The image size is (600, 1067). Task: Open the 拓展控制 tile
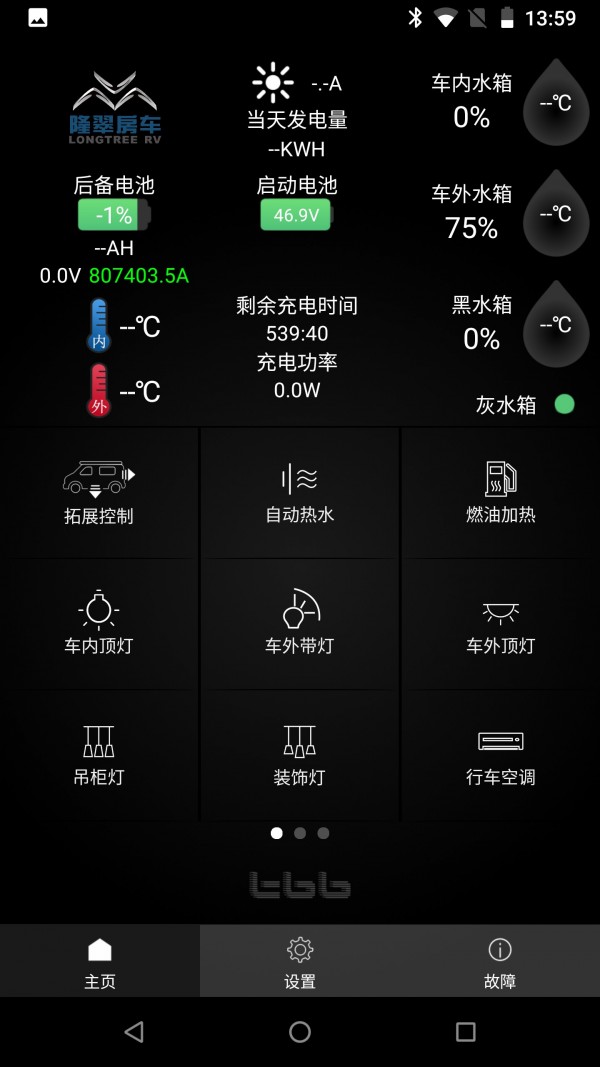click(99, 493)
